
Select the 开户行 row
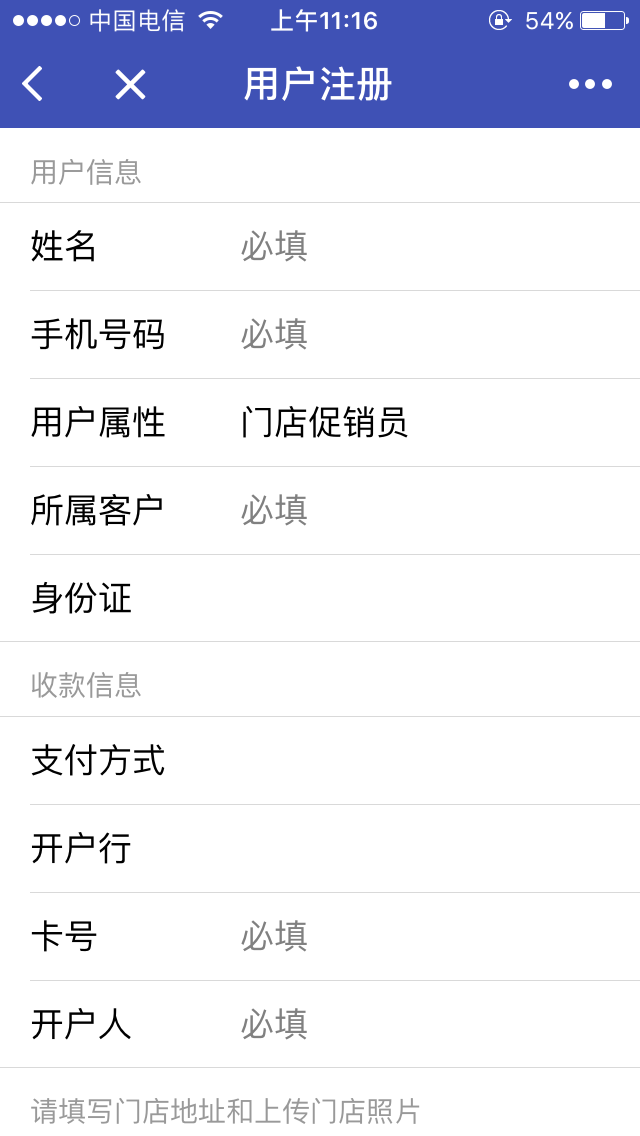click(x=320, y=848)
